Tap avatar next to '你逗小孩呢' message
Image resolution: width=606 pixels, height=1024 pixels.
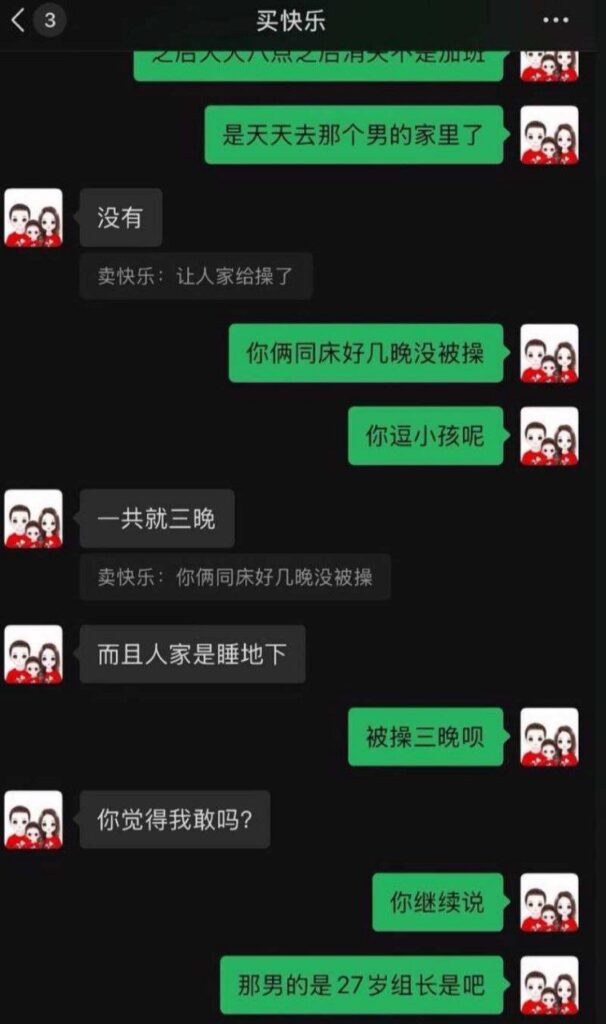pyautogui.click(x=549, y=436)
